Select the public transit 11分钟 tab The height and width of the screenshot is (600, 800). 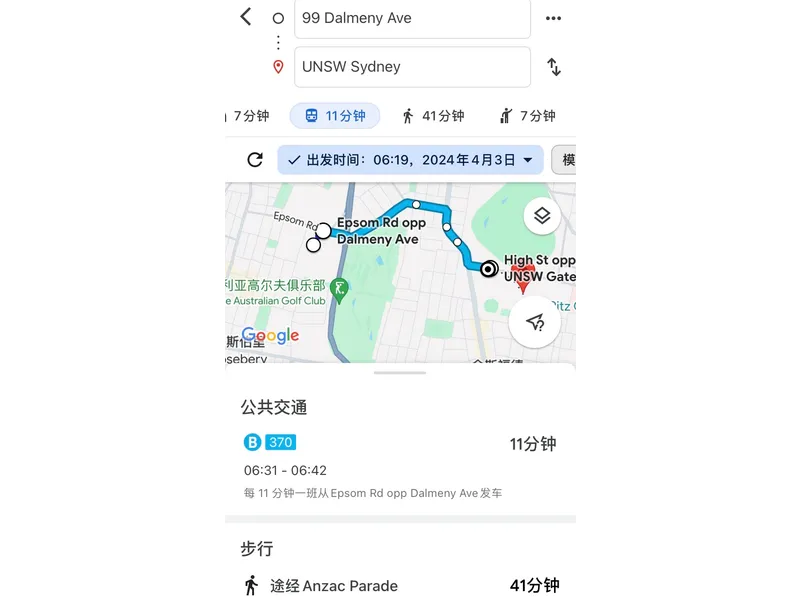pyautogui.click(x=335, y=116)
